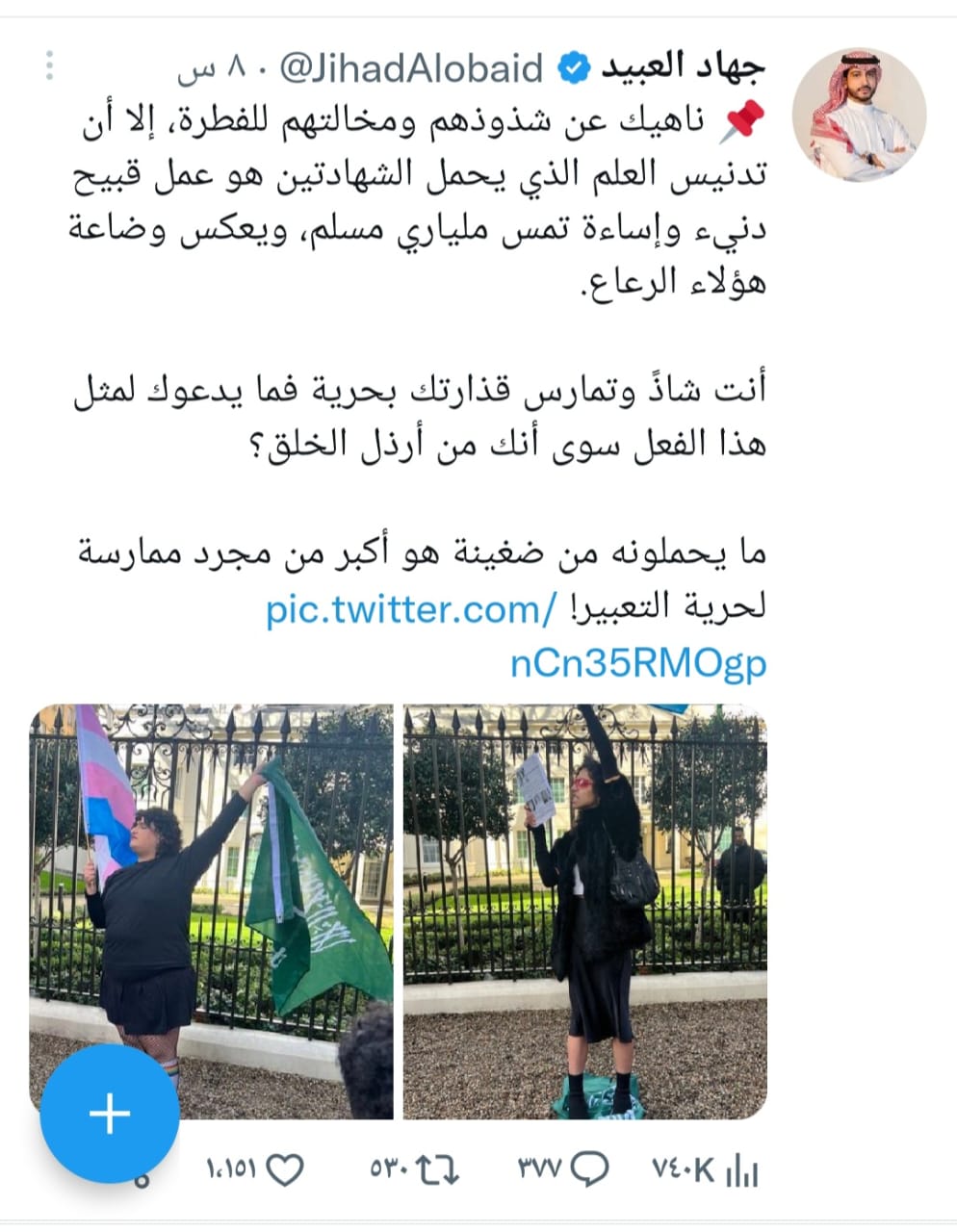
Task: Compose a new tweet with plus button
Action: (x=110, y=1113)
